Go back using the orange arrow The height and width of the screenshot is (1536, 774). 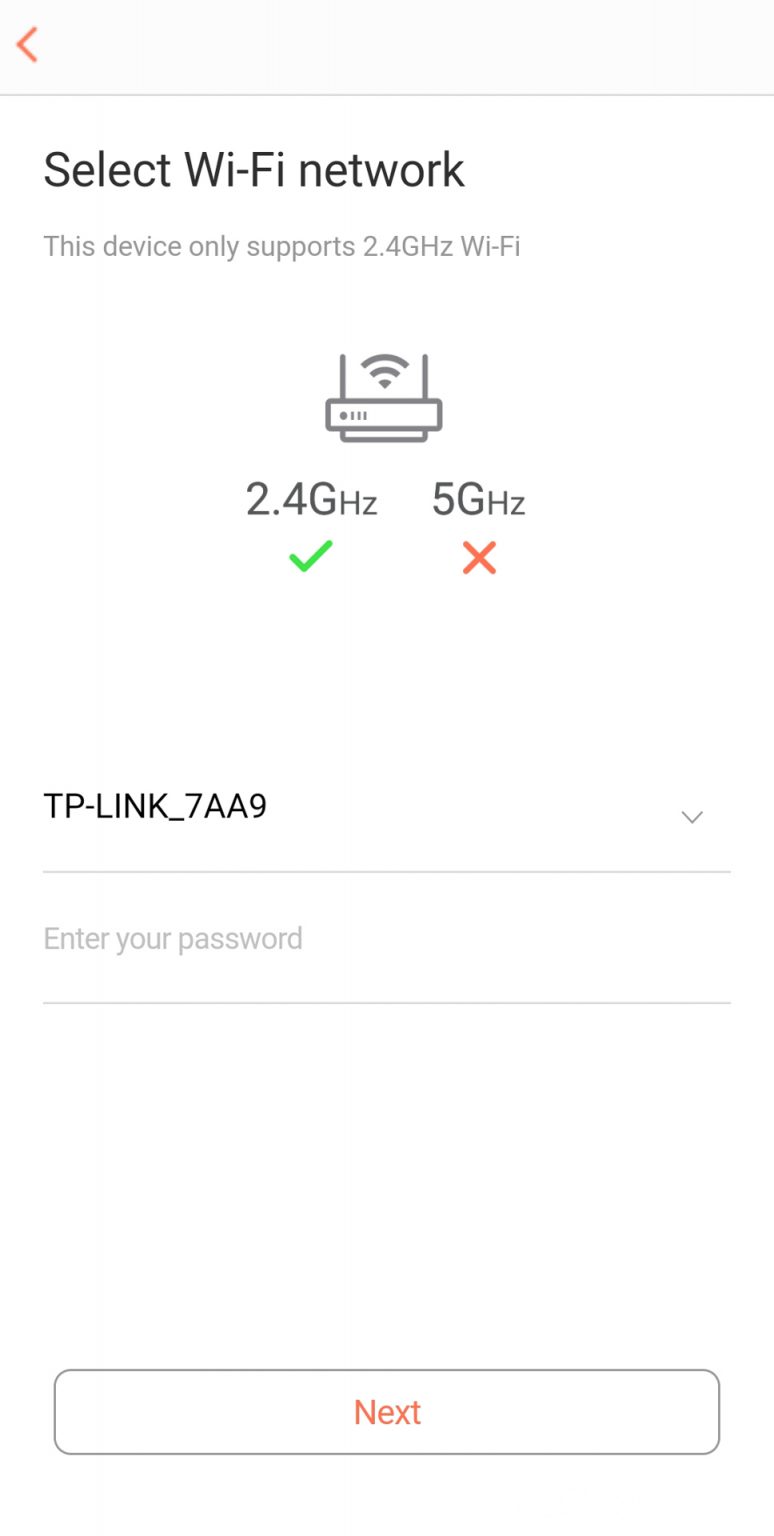[x=27, y=45]
